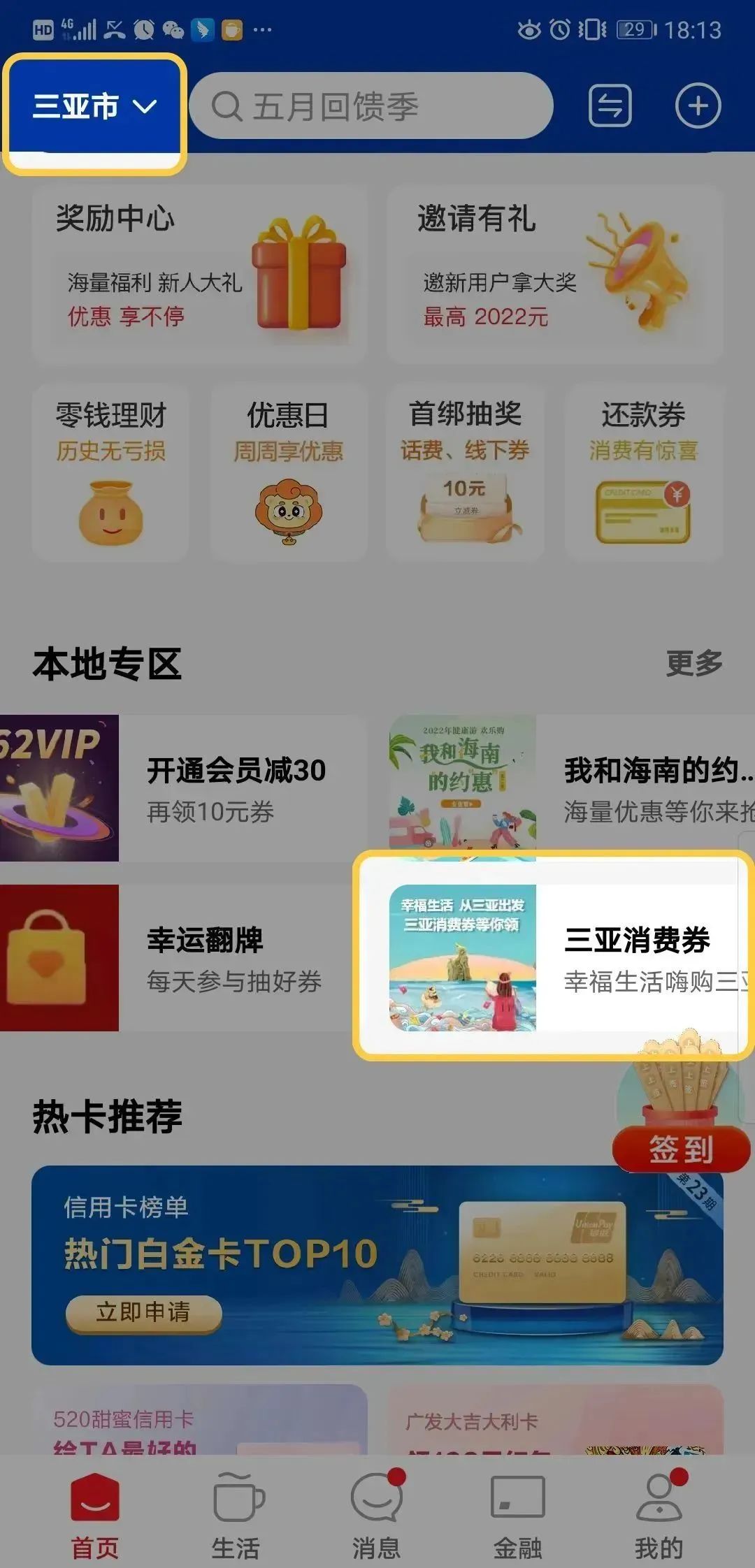The height and width of the screenshot is (1568, 755).
Task: Open the 首绑抽奖 lottery tile
Action: coord(465,472)
